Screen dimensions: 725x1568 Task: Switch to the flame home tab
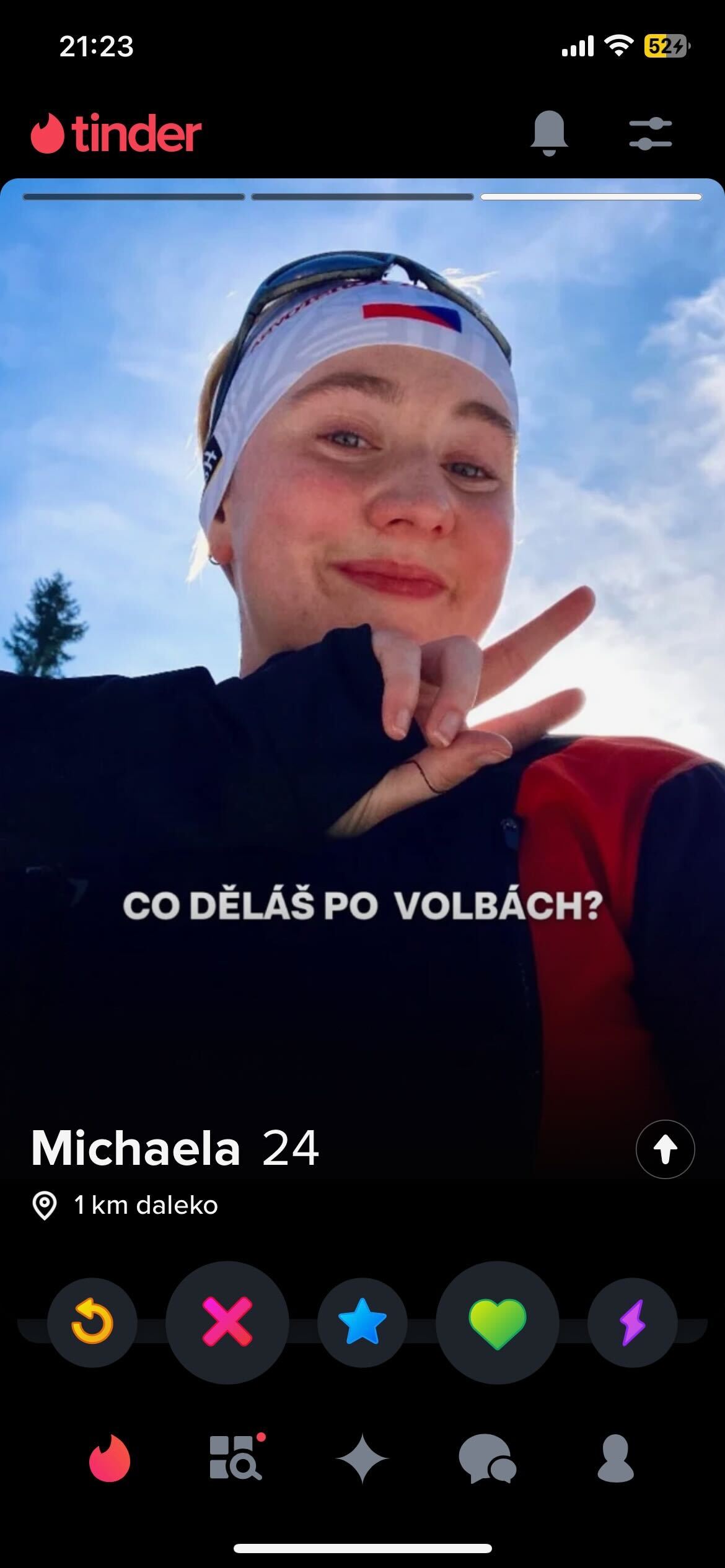click(110, 1458)
